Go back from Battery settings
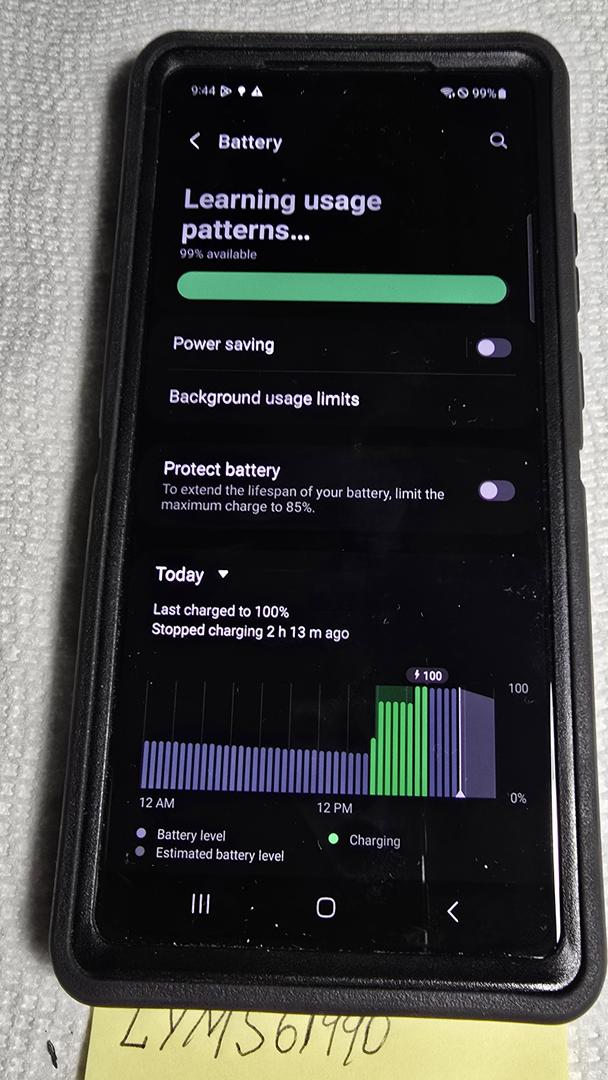This screenshot has height=1080, width=608. 195,142
